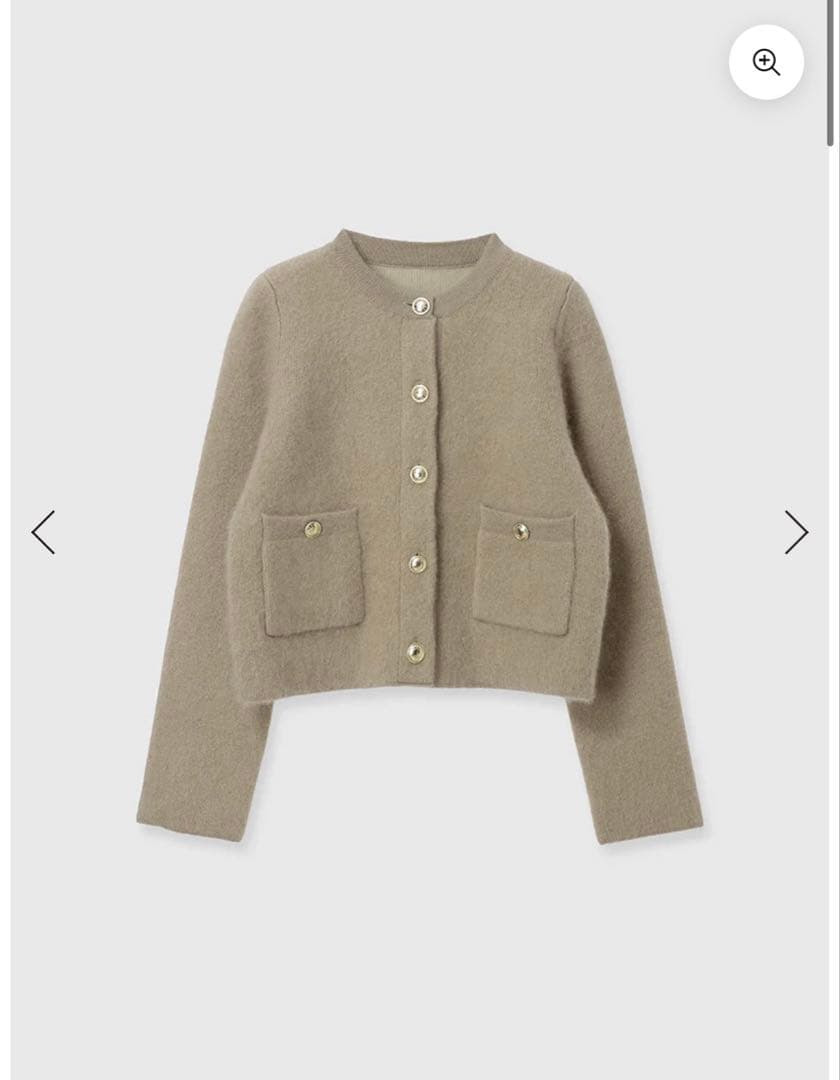Viewport: 840px width, 1080px height.
Task: Go to the next product image
Action: coord(796,532)
